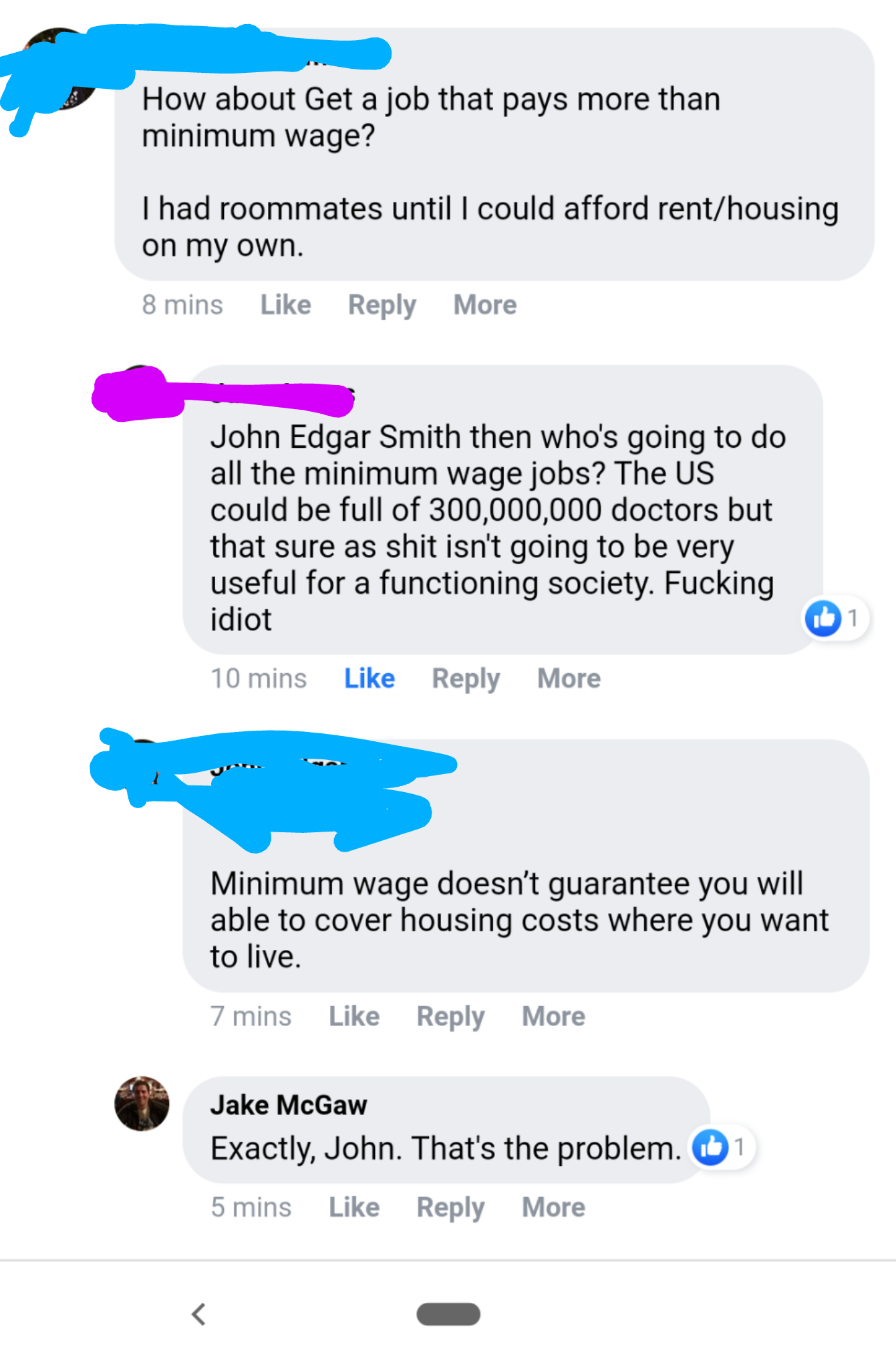This screenshot has width=896, height=1369.
Task: Like the 7 mins housing costs comment
Action: [353, 1017]
